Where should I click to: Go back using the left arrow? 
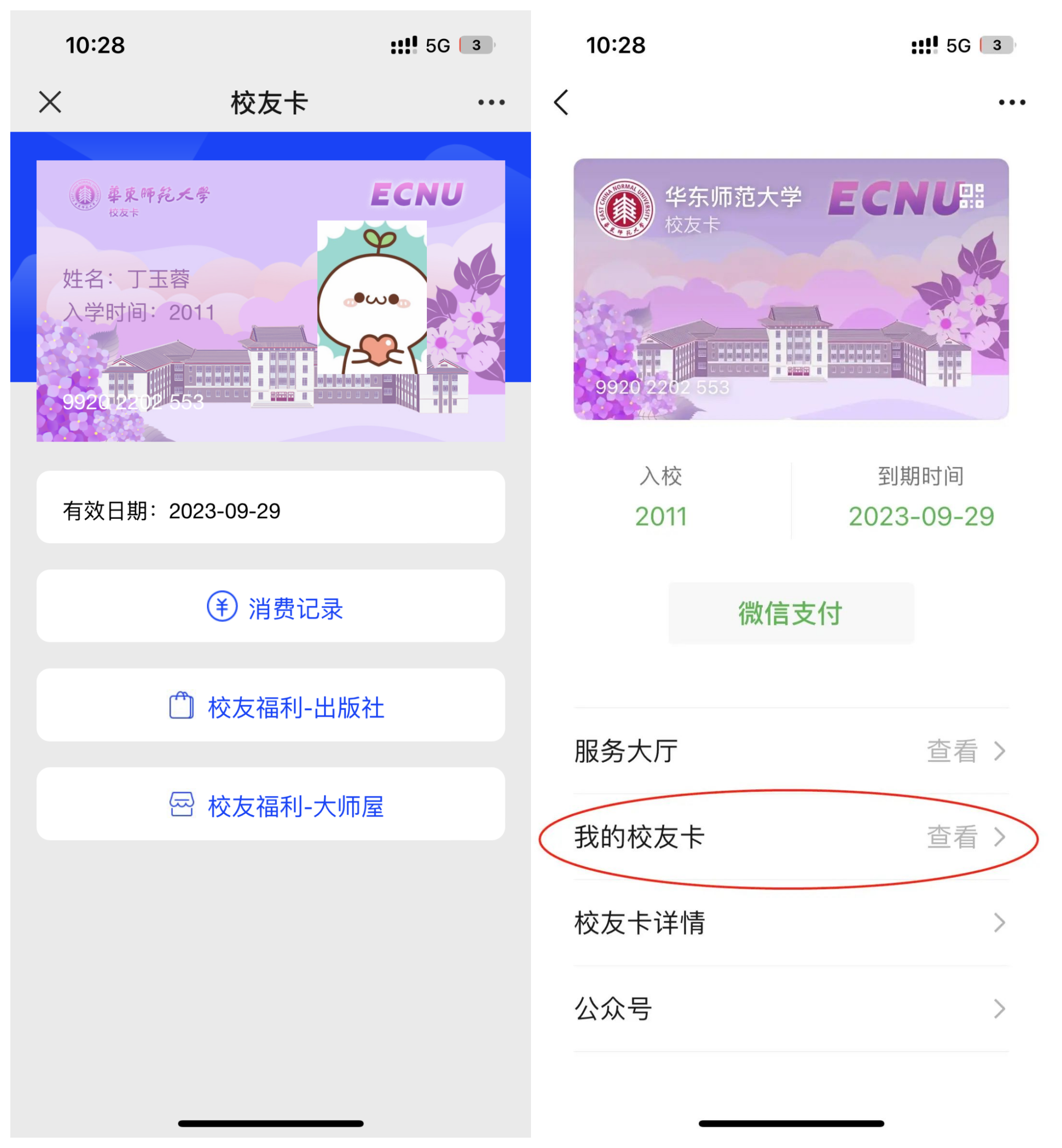pyautogui.click(x=561, y=103)
